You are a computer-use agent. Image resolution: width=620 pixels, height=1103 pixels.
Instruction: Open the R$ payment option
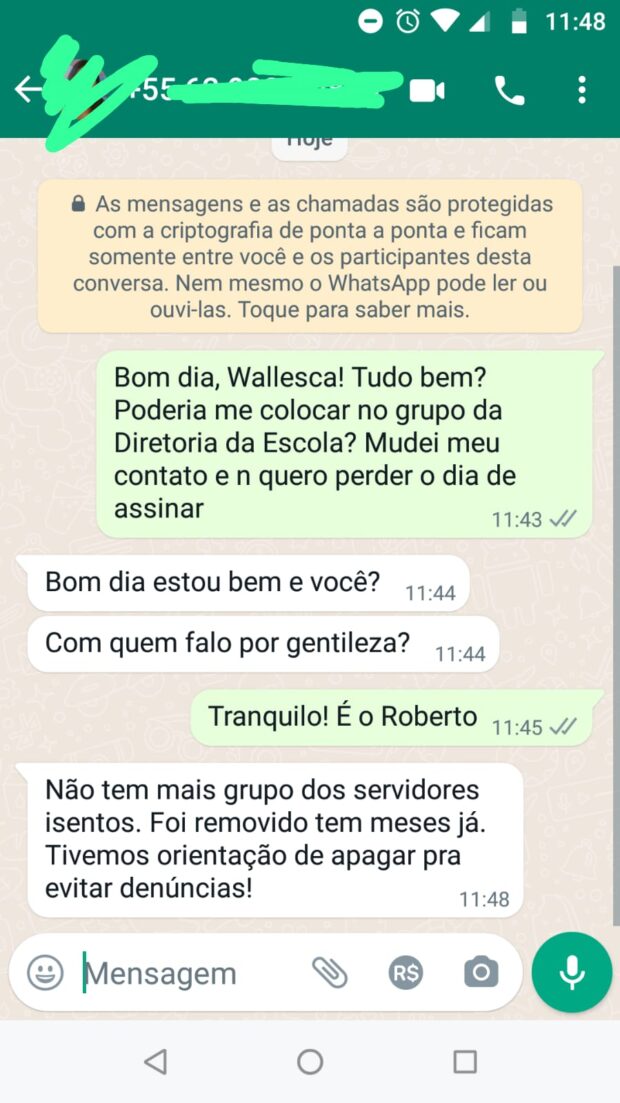[406, 972]
